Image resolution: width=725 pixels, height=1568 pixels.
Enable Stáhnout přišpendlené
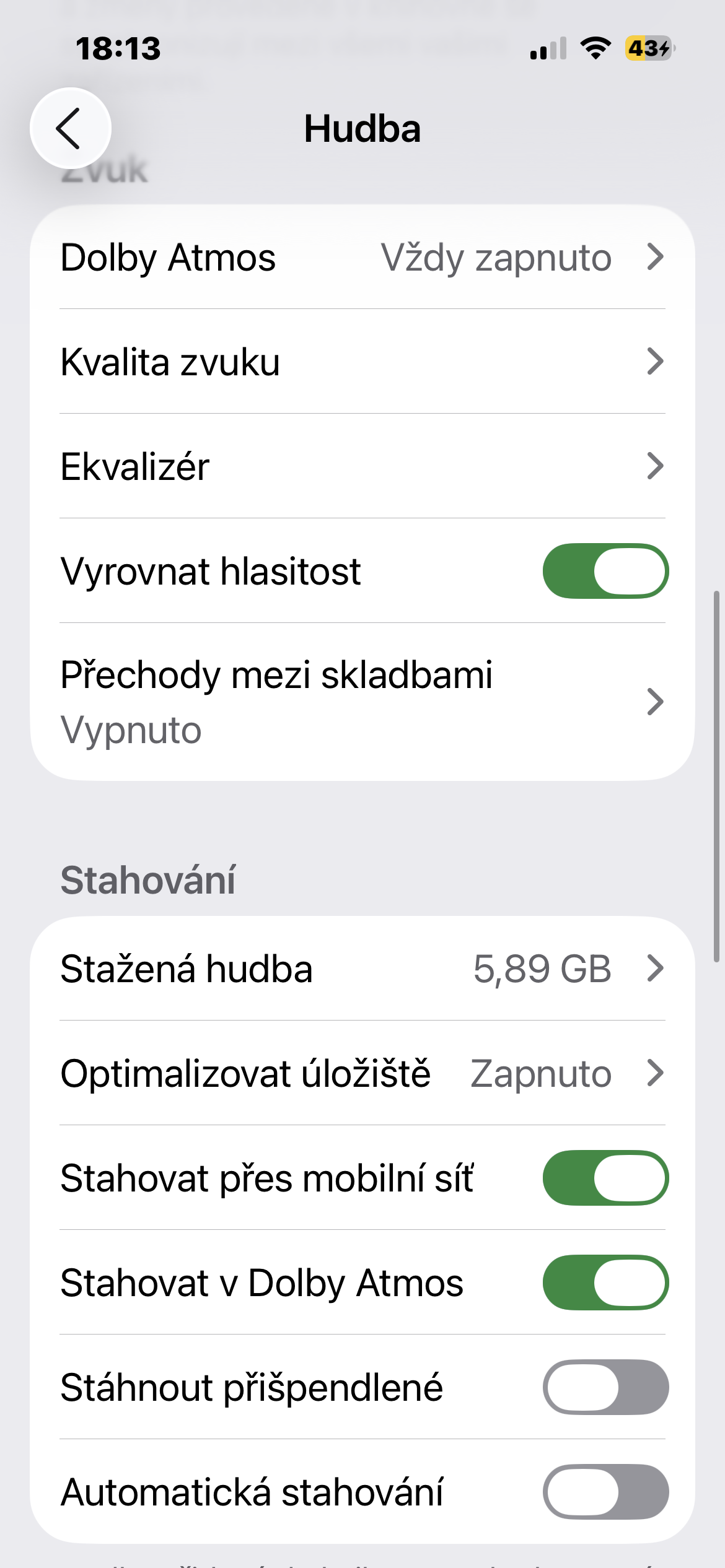click(x=605, y=1387)
